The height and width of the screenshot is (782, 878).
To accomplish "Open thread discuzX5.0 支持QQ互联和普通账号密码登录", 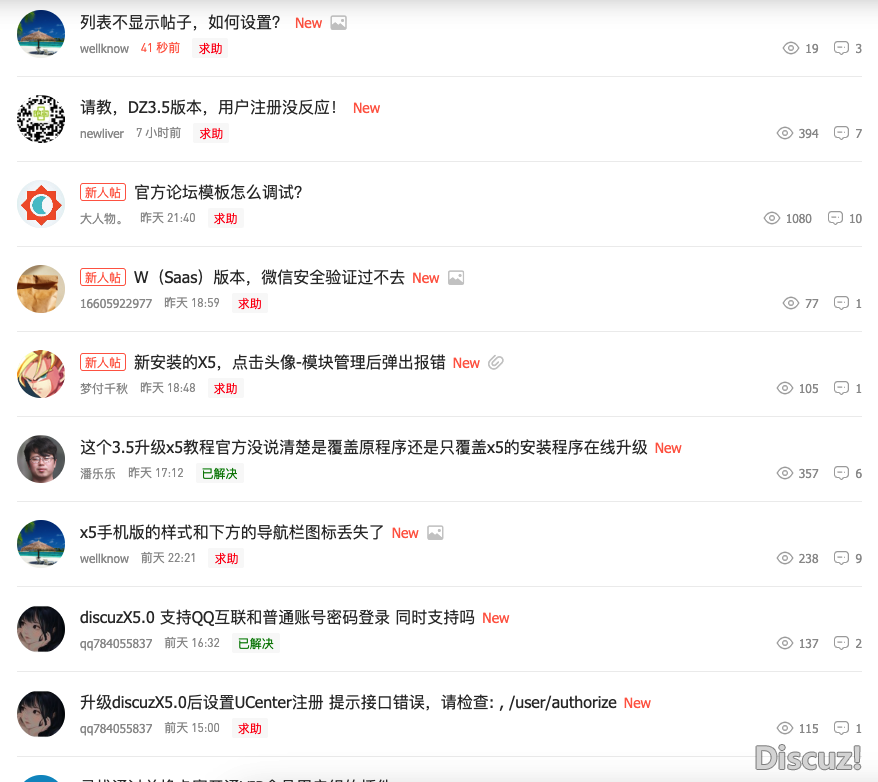I will coord(277,617).
